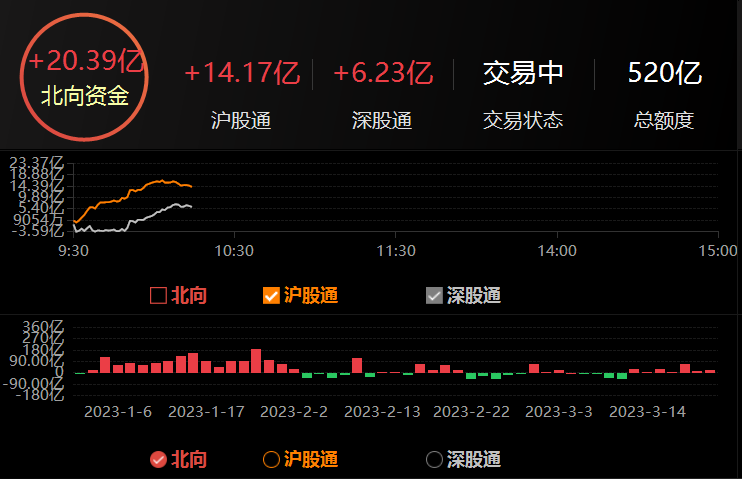Image resolution: width=742 pixels, height=479 pixels.
Task: Uncheck 深股通 on the intraday chart
Action: coord(434,295)
